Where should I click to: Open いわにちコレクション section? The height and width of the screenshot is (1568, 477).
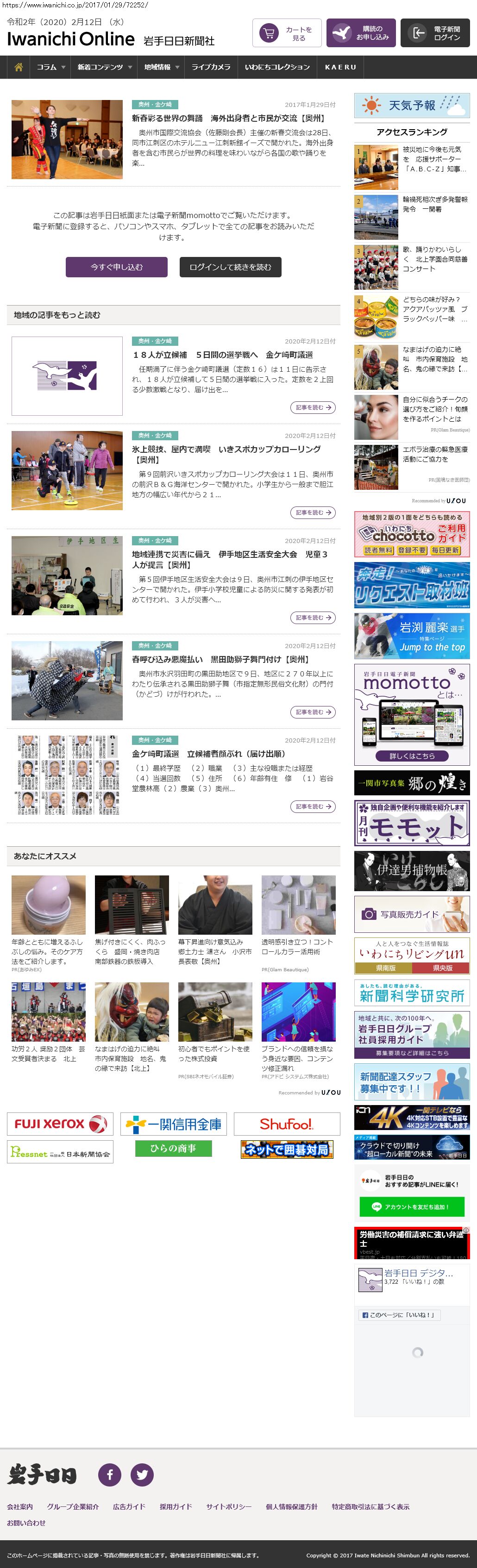(277, 67)
